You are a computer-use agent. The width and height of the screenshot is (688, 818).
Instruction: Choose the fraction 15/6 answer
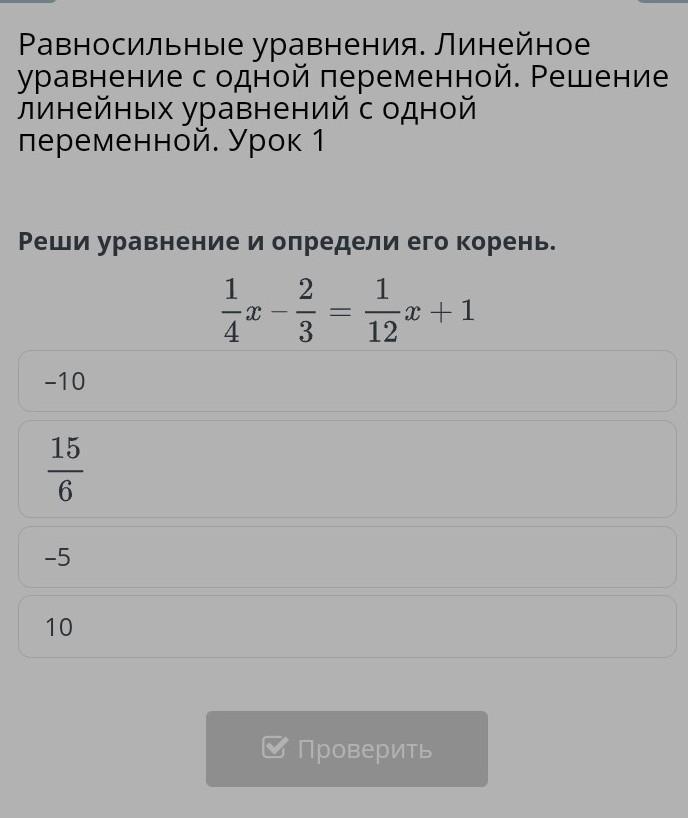347,469
